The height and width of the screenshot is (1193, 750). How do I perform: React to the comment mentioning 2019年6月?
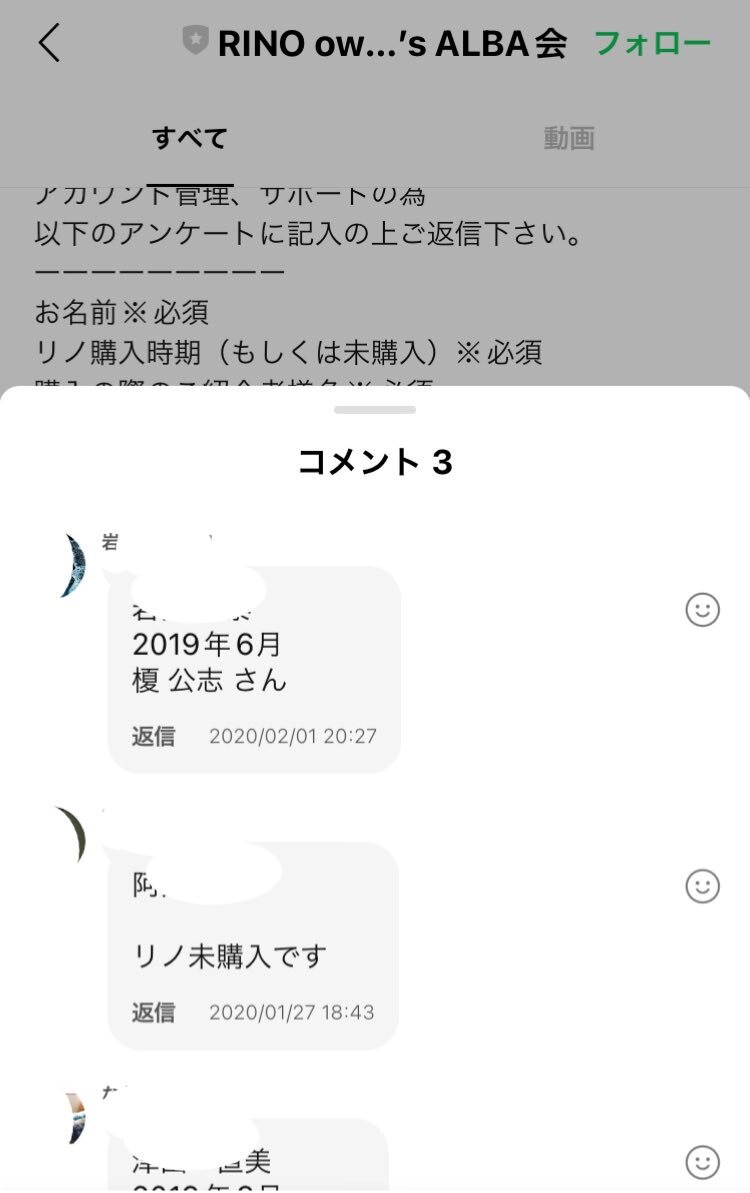(x=702, y=609)
